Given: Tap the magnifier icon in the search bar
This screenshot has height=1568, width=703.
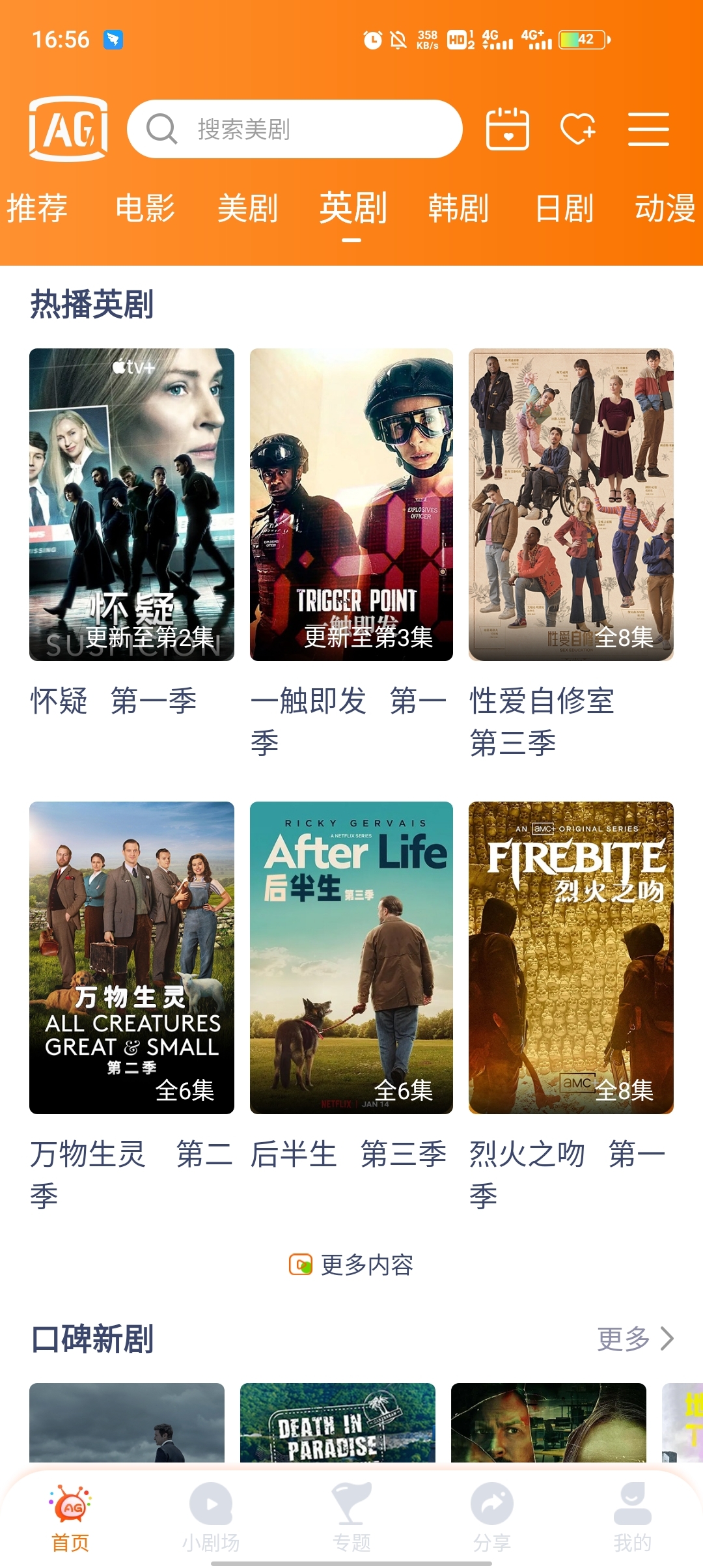Looking at the screenshot, I should 161,129.
